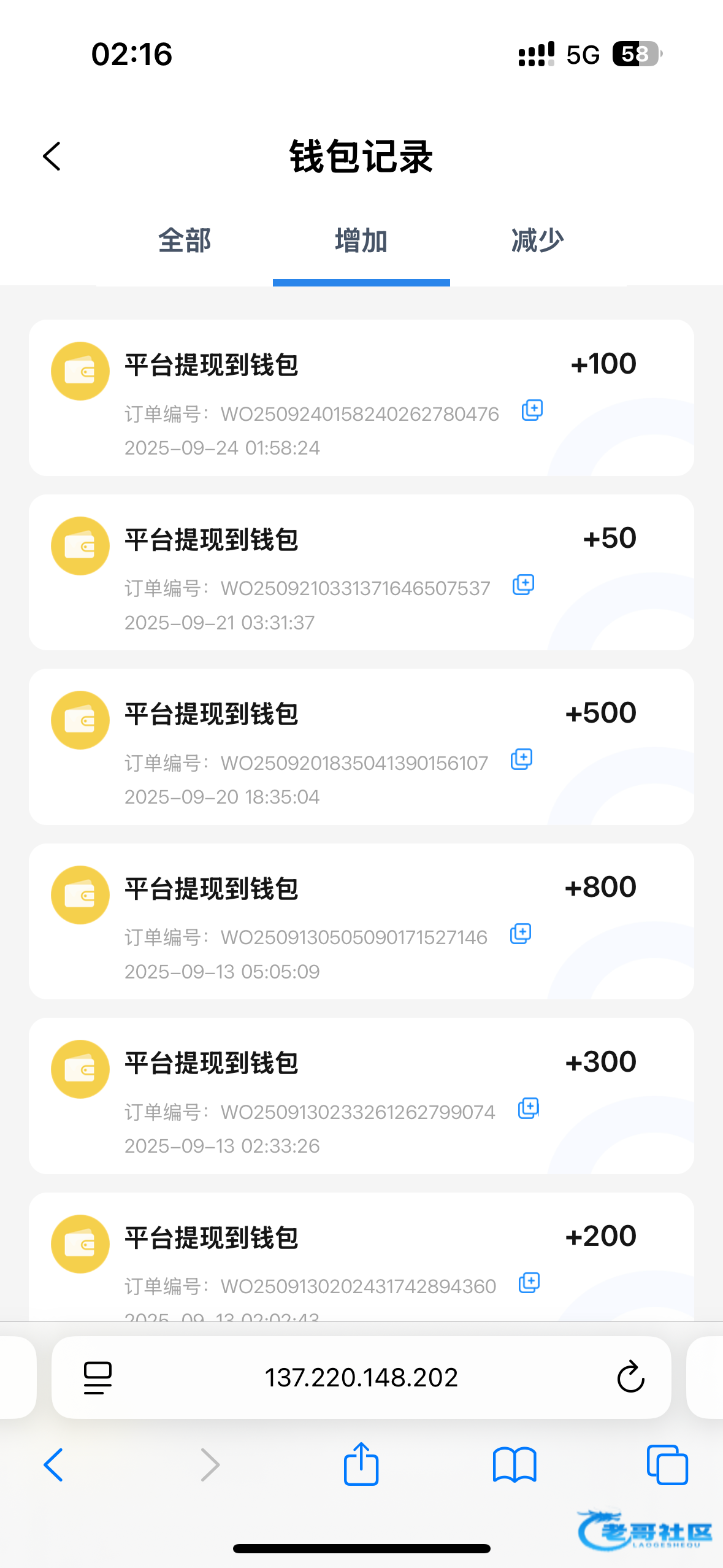
Task: Reload the page with the refresh icon
Action: pyautogui.click(x=630, y=1378)
